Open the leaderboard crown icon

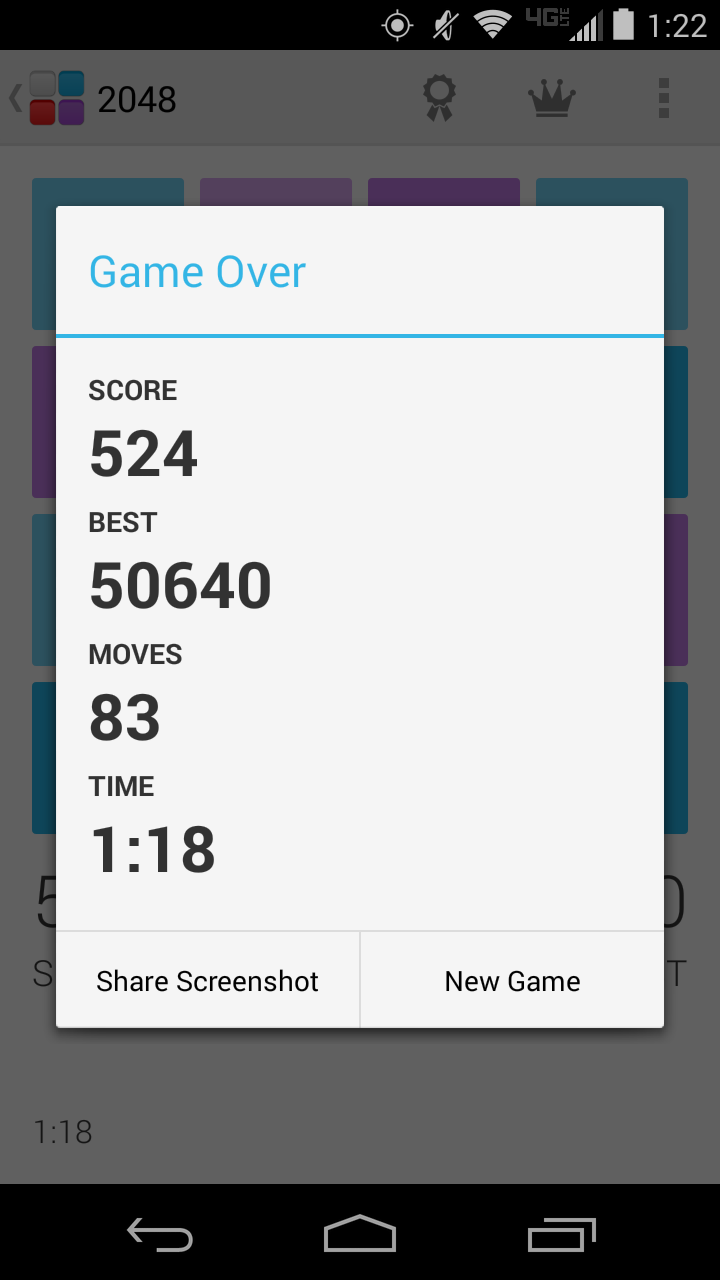pos(551,98)
